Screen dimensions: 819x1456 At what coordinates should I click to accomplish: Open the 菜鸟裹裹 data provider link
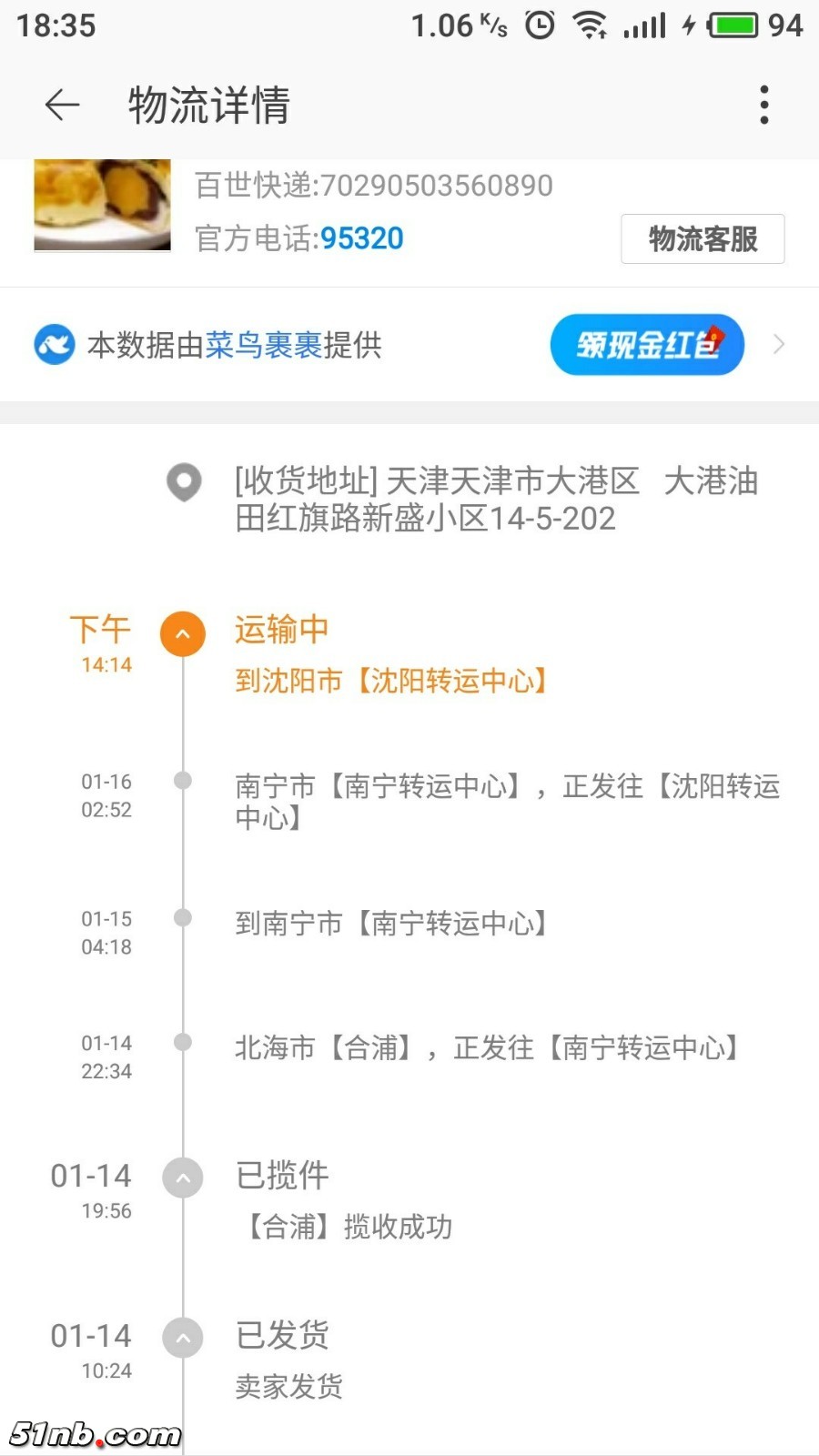pos(264,345)
